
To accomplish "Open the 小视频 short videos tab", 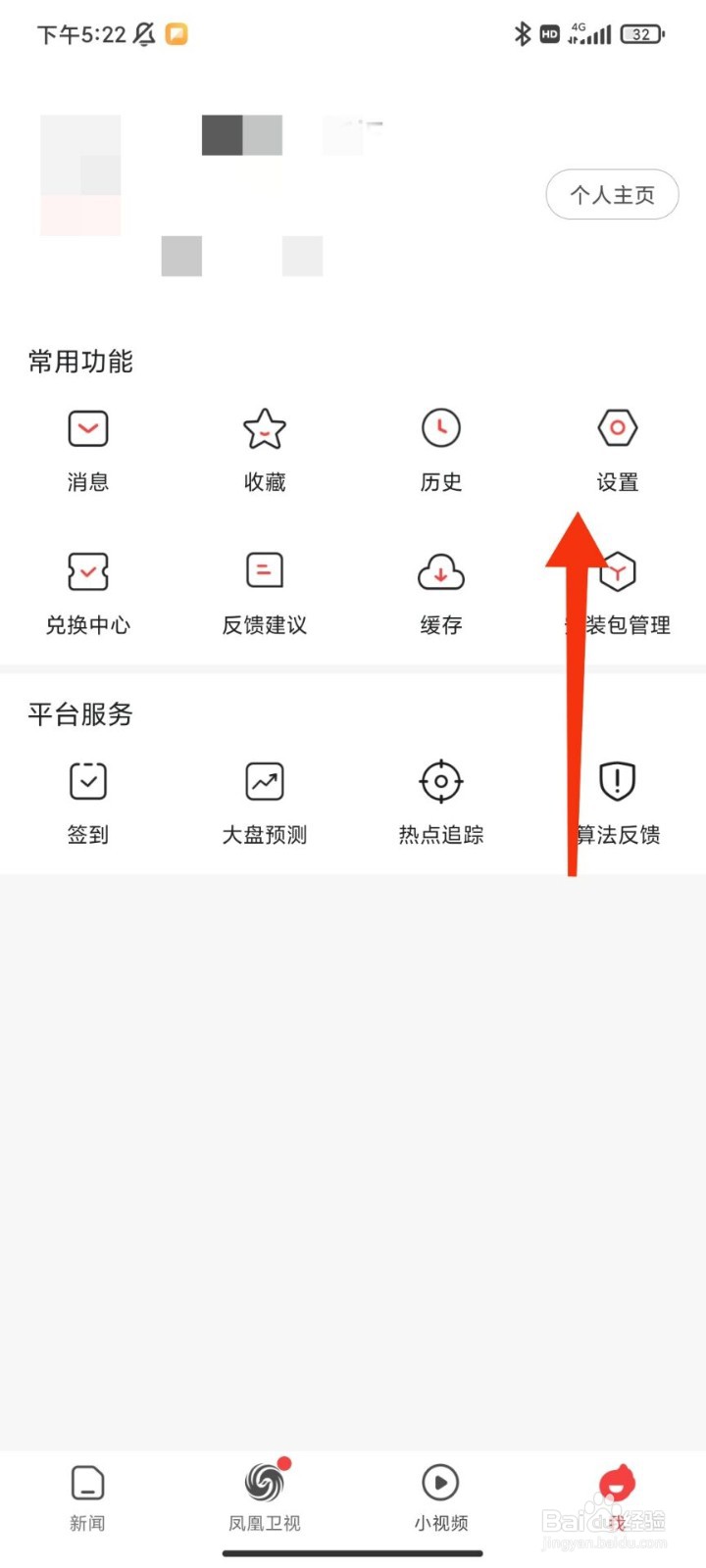I will click(x=440, y=1494).
